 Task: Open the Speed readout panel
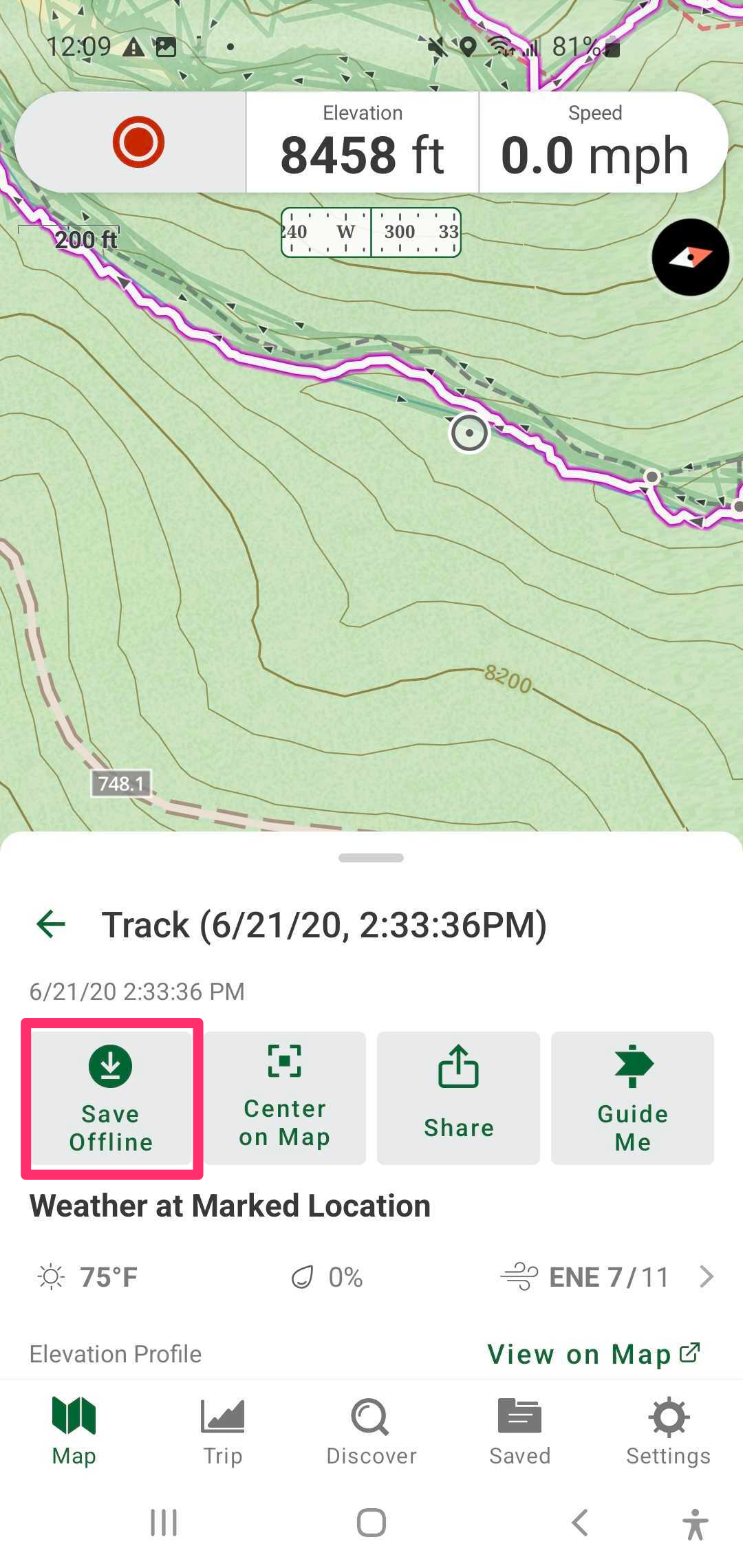595,142
